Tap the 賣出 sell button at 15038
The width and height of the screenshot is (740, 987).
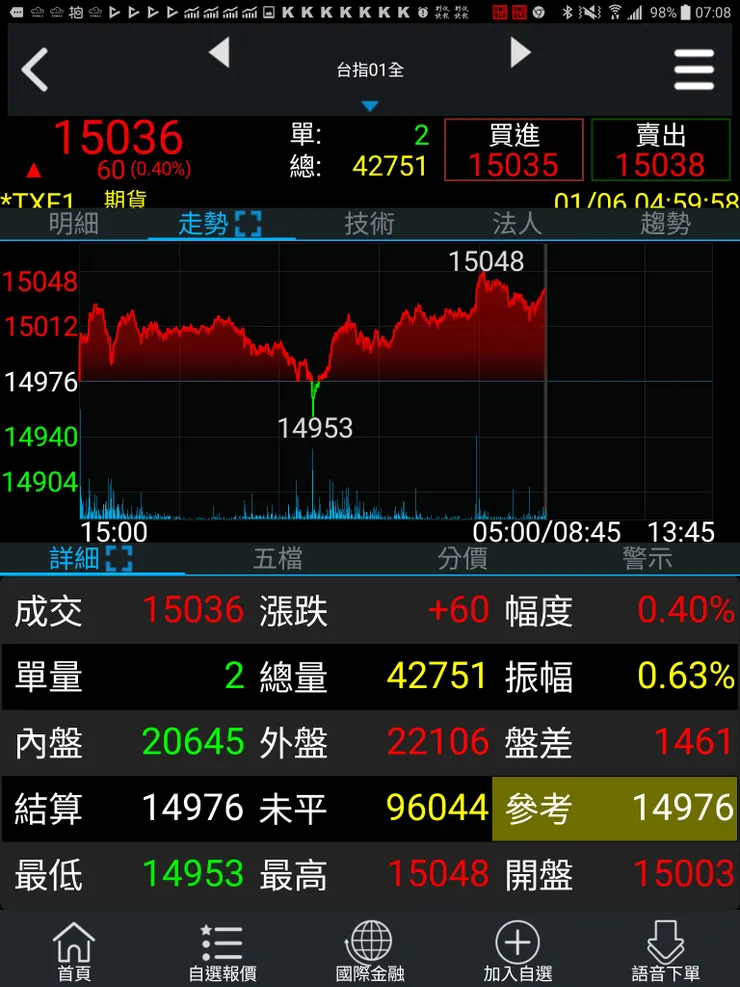pyautogui.click(x=660, y=150)
